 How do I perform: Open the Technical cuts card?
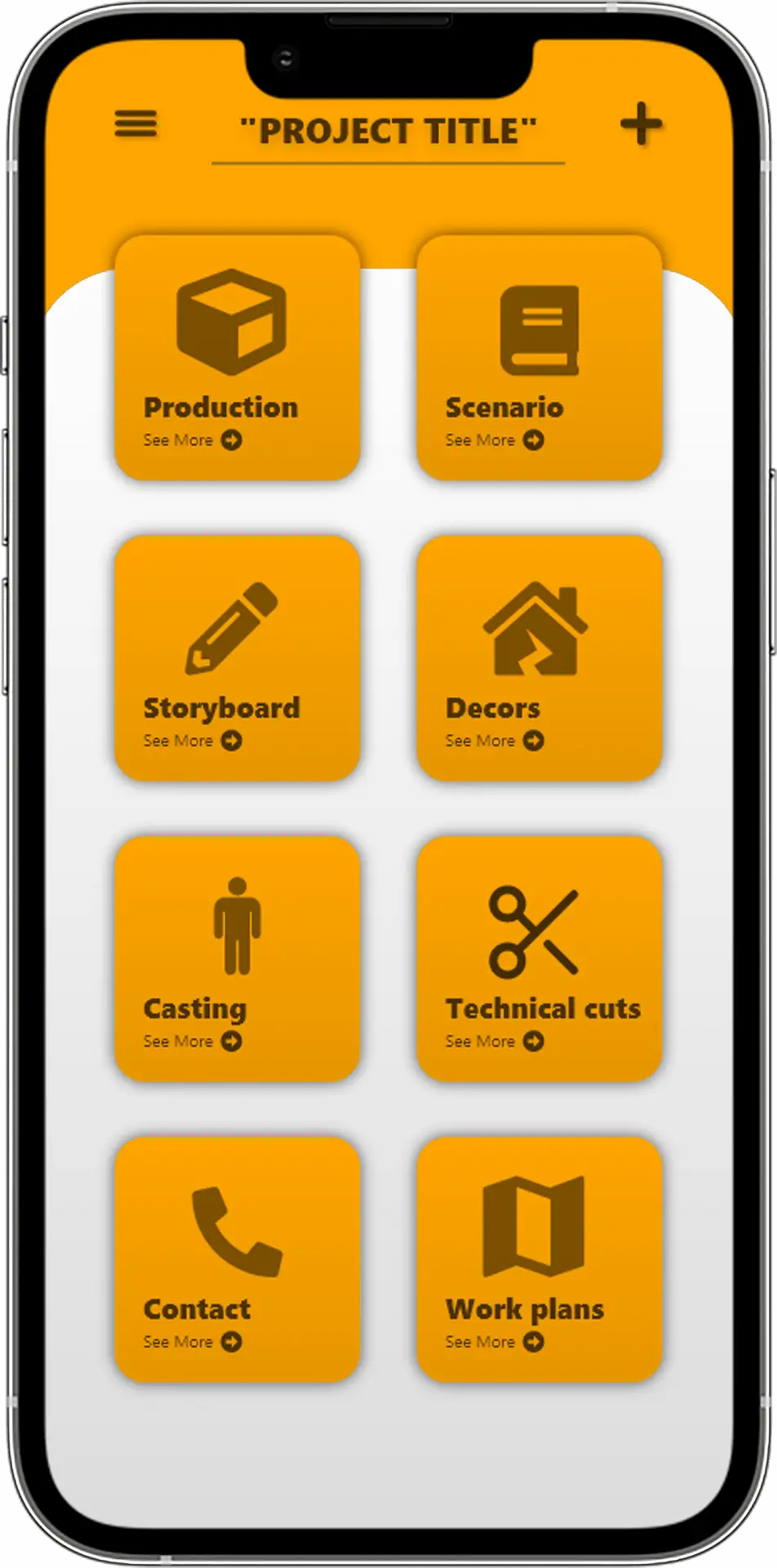click(539, 959)
